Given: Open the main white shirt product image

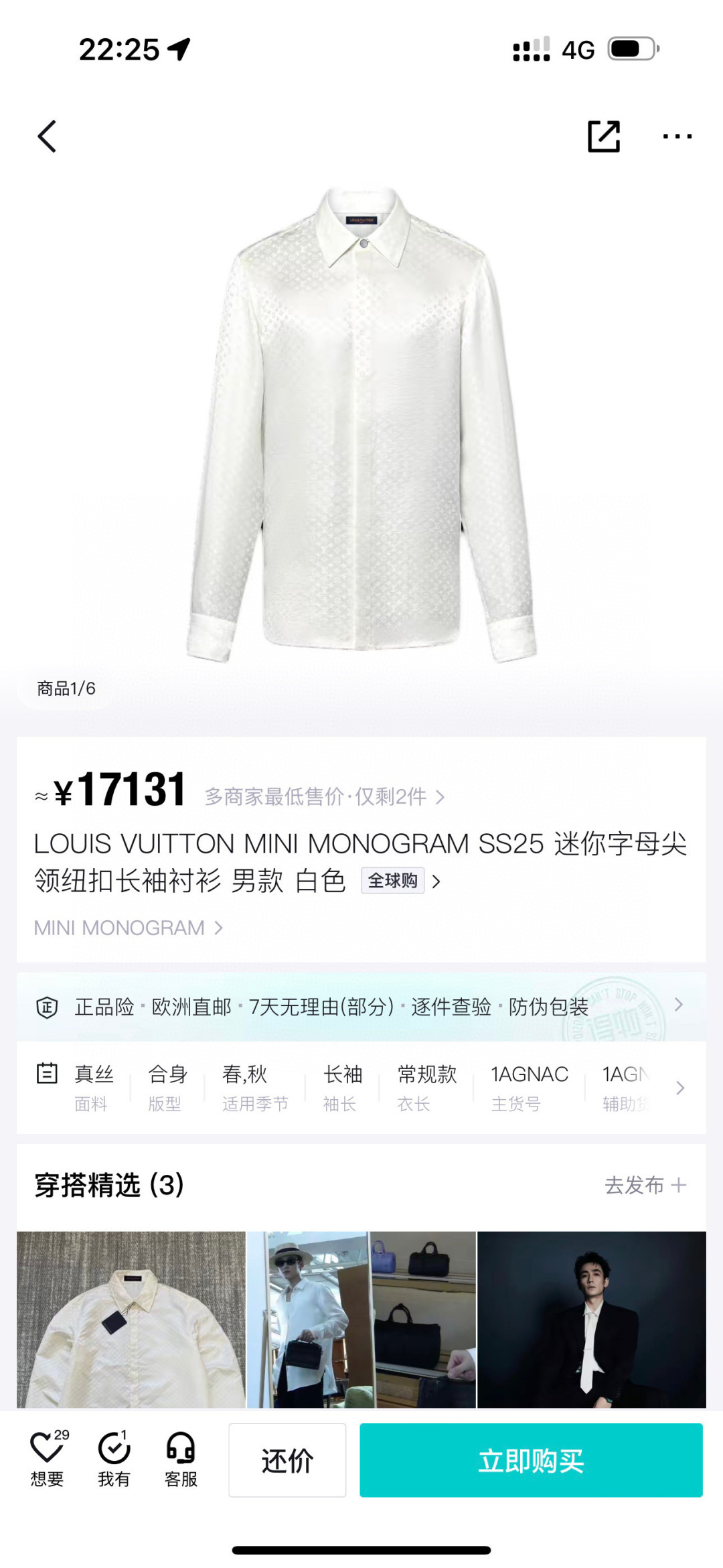Looking at the screenshot, I should point(361,425).
